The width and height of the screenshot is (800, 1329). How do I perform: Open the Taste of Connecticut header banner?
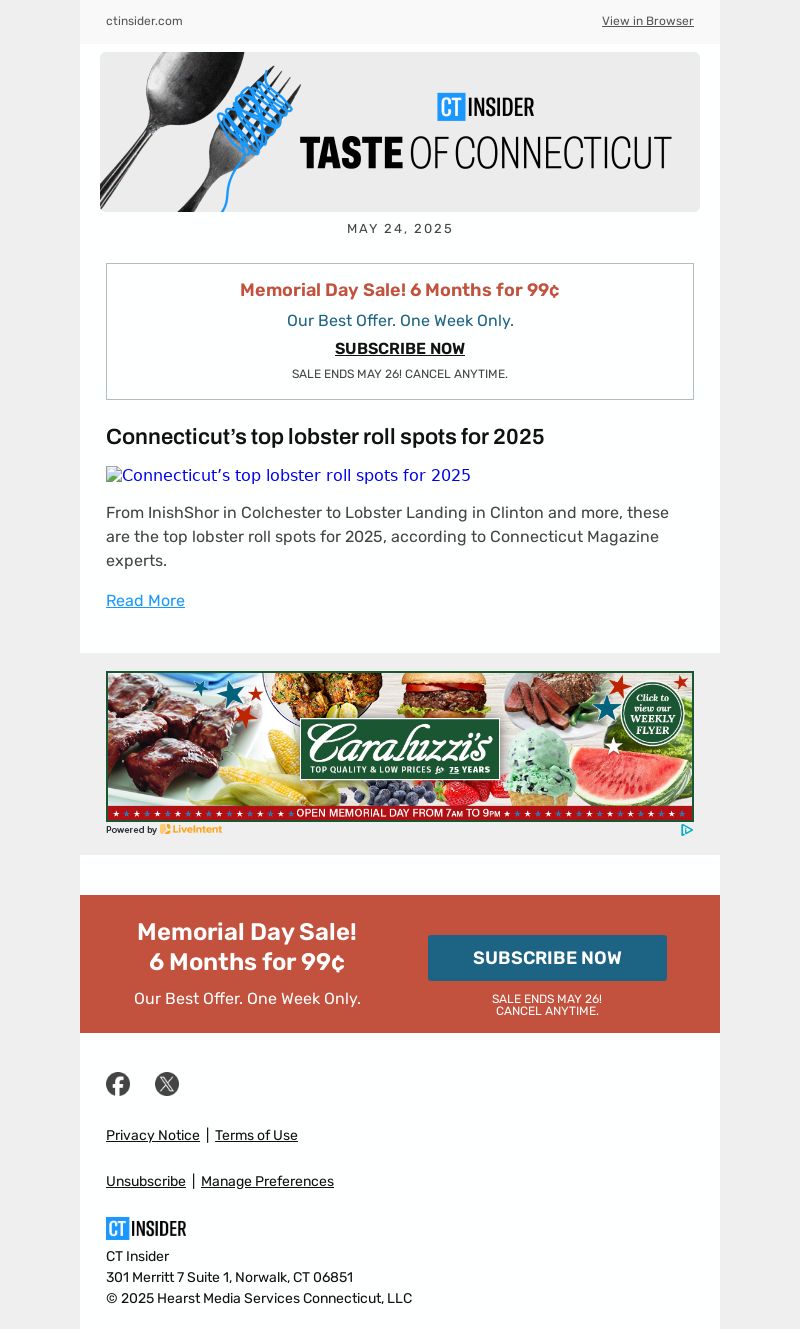tap(400, 132)
